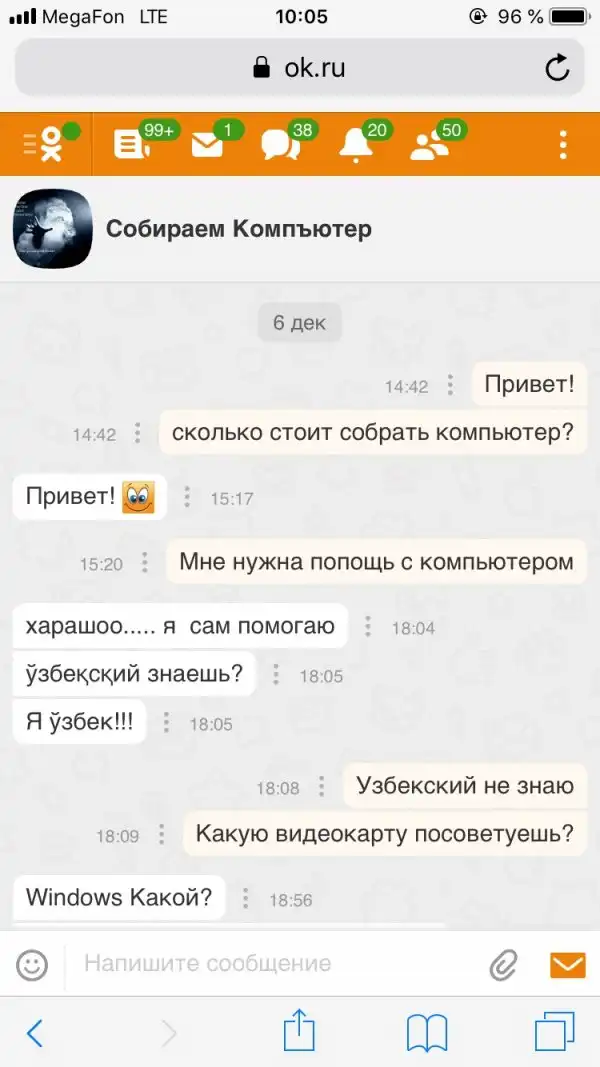
Task: Tap the emoji smiley picker
Action: (x=32, y=964)
